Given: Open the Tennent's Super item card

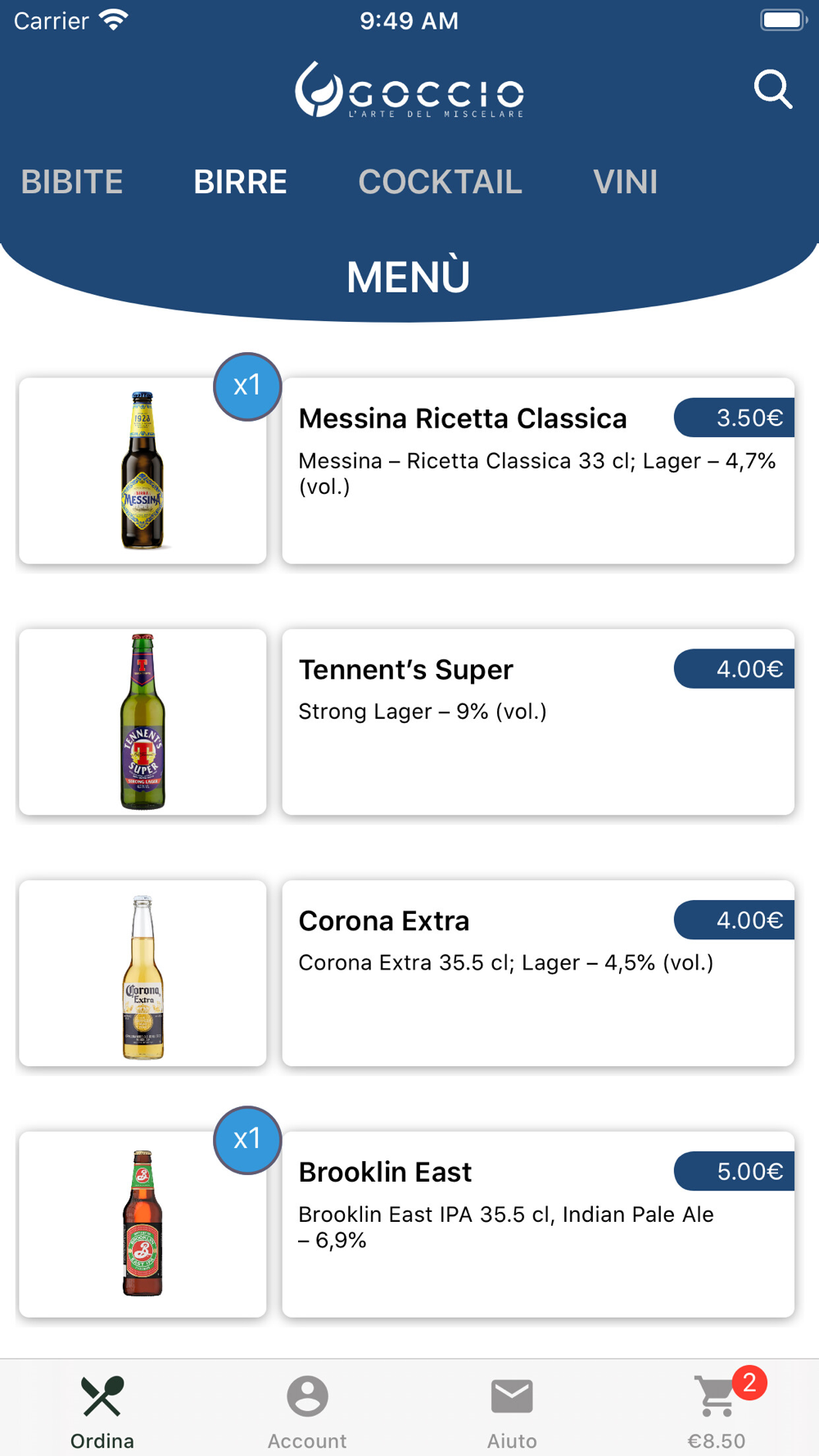Looking at the screenshot, I should coord(538,722).
